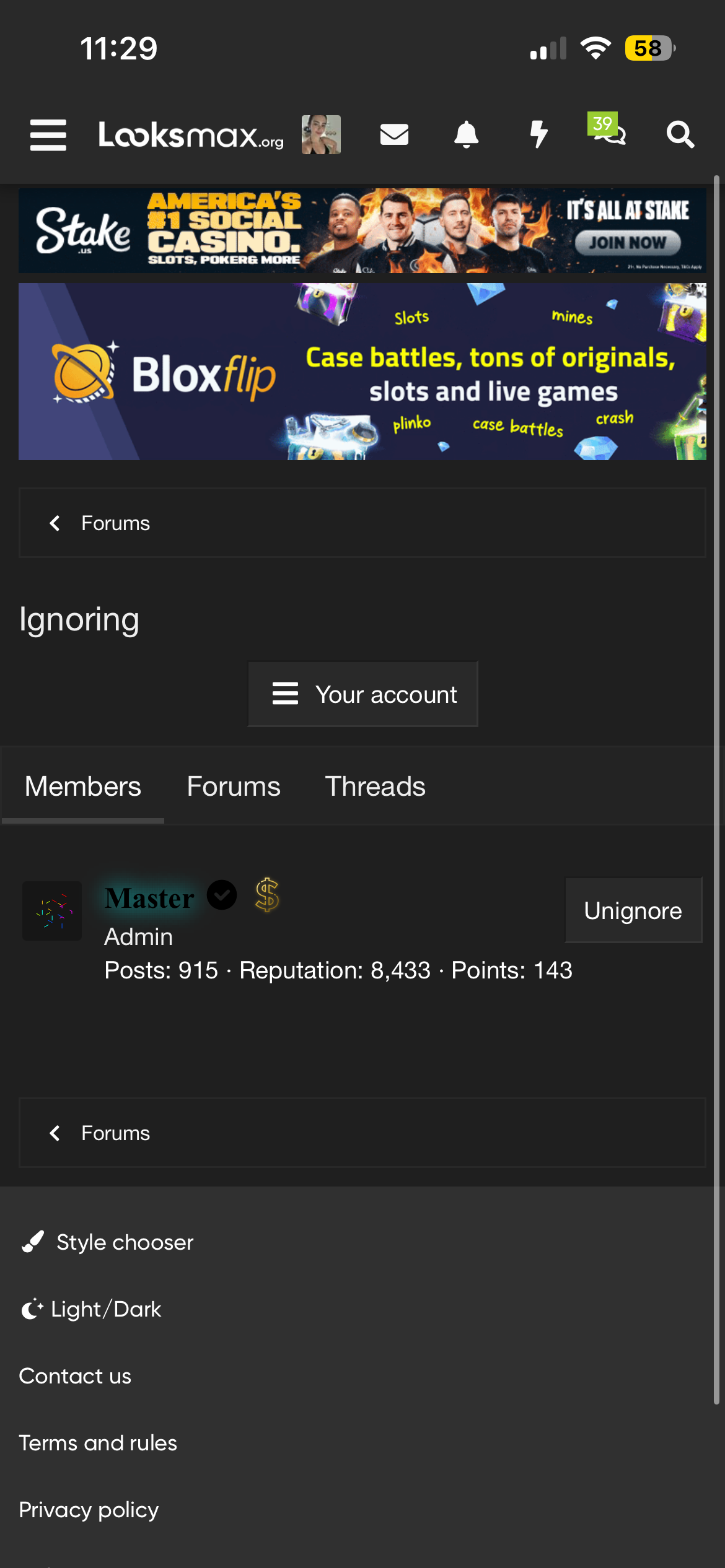Open the Bloxflip ad banner
The height and width of the screenshot is (1568, 725).
[362, 372]
